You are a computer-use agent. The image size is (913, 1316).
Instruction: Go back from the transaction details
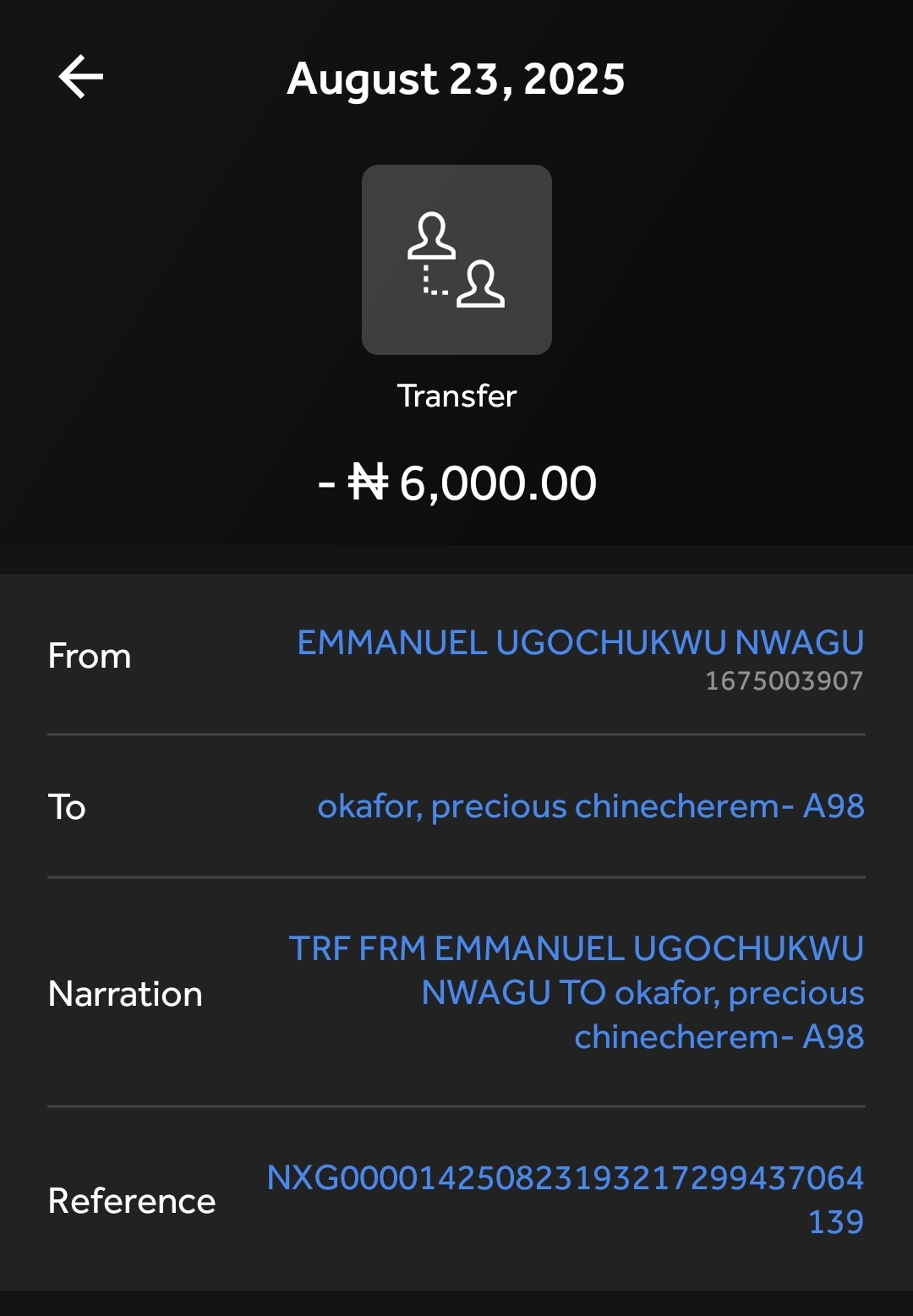[x=81, y=77]
